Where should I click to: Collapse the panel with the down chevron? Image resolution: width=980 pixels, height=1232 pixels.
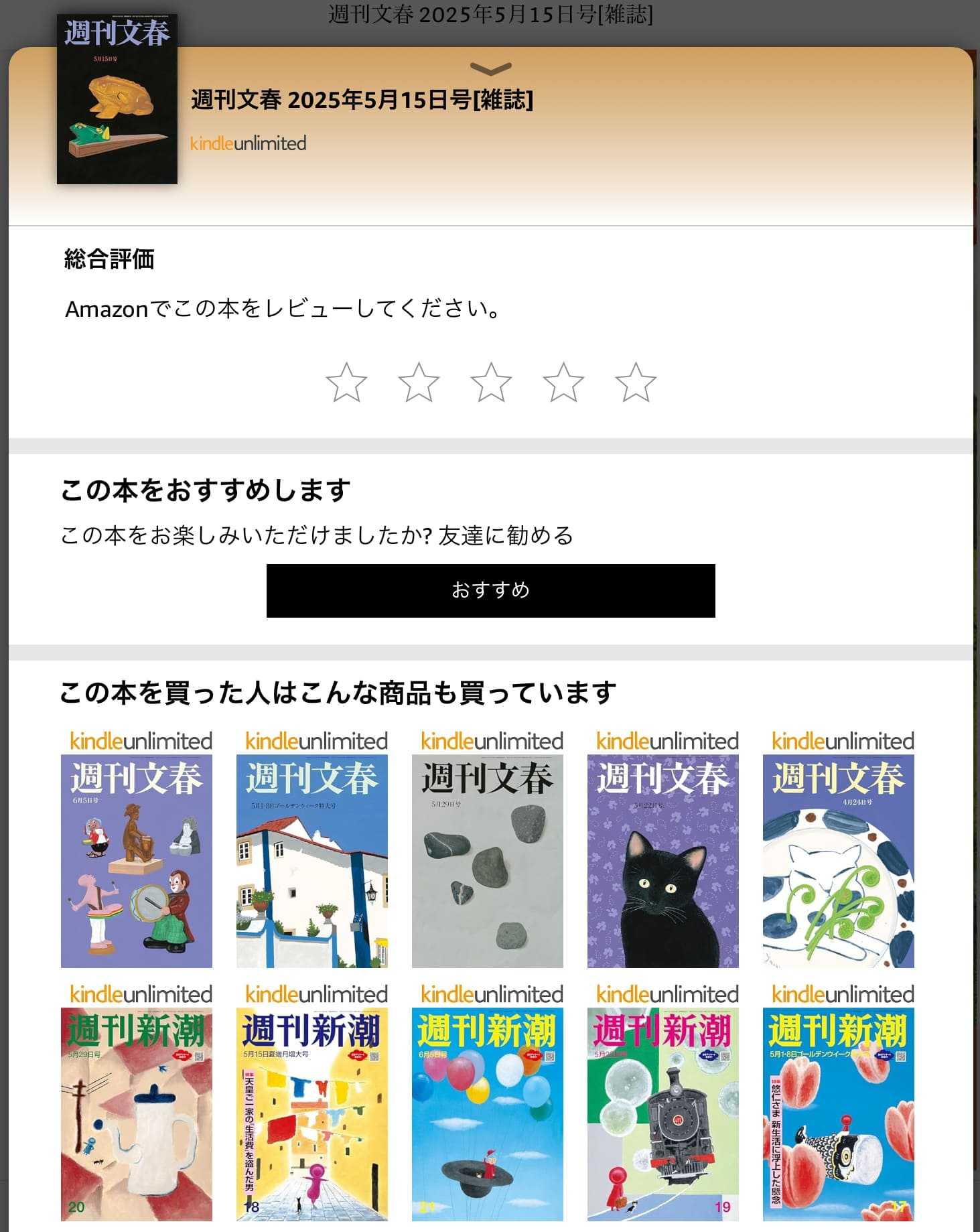490,68
